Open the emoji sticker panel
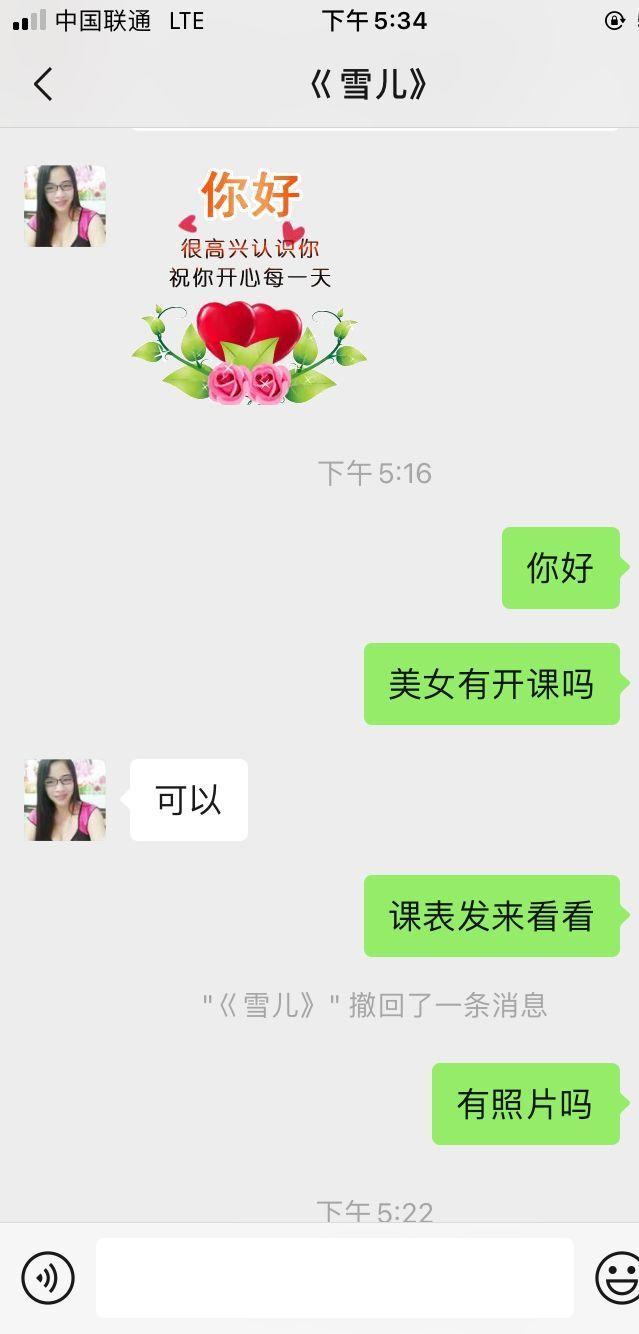The width and height of the screenshot is (639, 1334). 616,1277
